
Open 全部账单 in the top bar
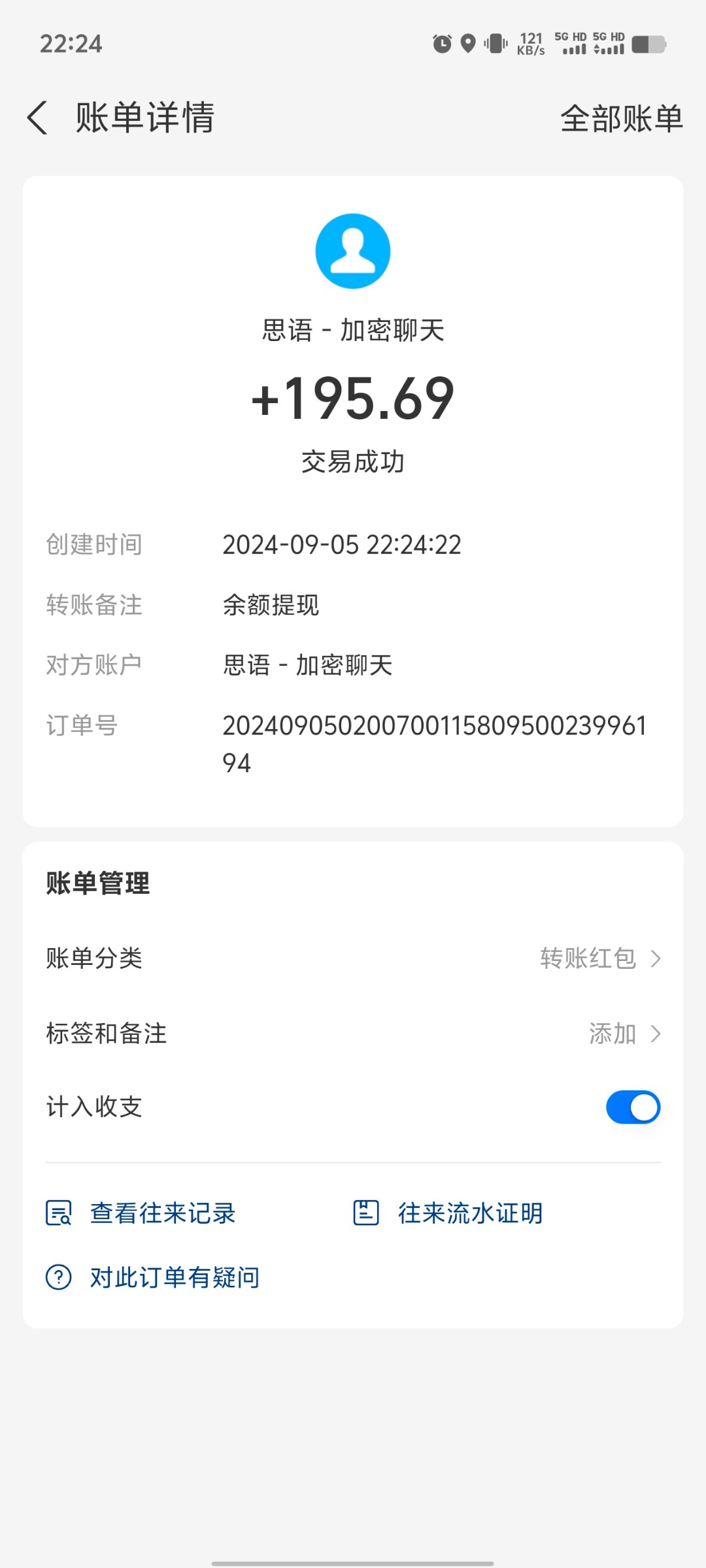click(621, 119)
